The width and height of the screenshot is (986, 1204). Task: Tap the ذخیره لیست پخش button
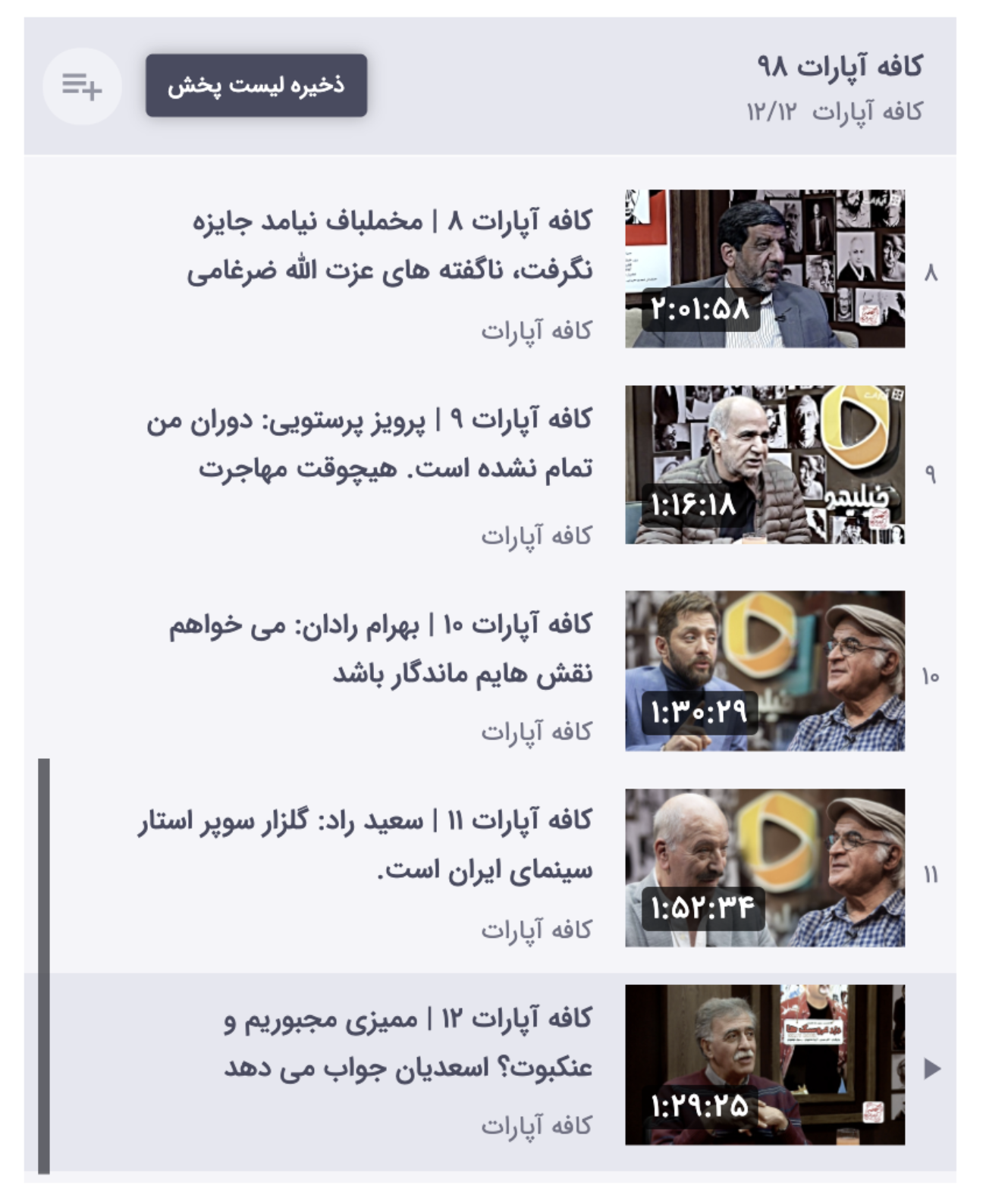tap(256, 85)
